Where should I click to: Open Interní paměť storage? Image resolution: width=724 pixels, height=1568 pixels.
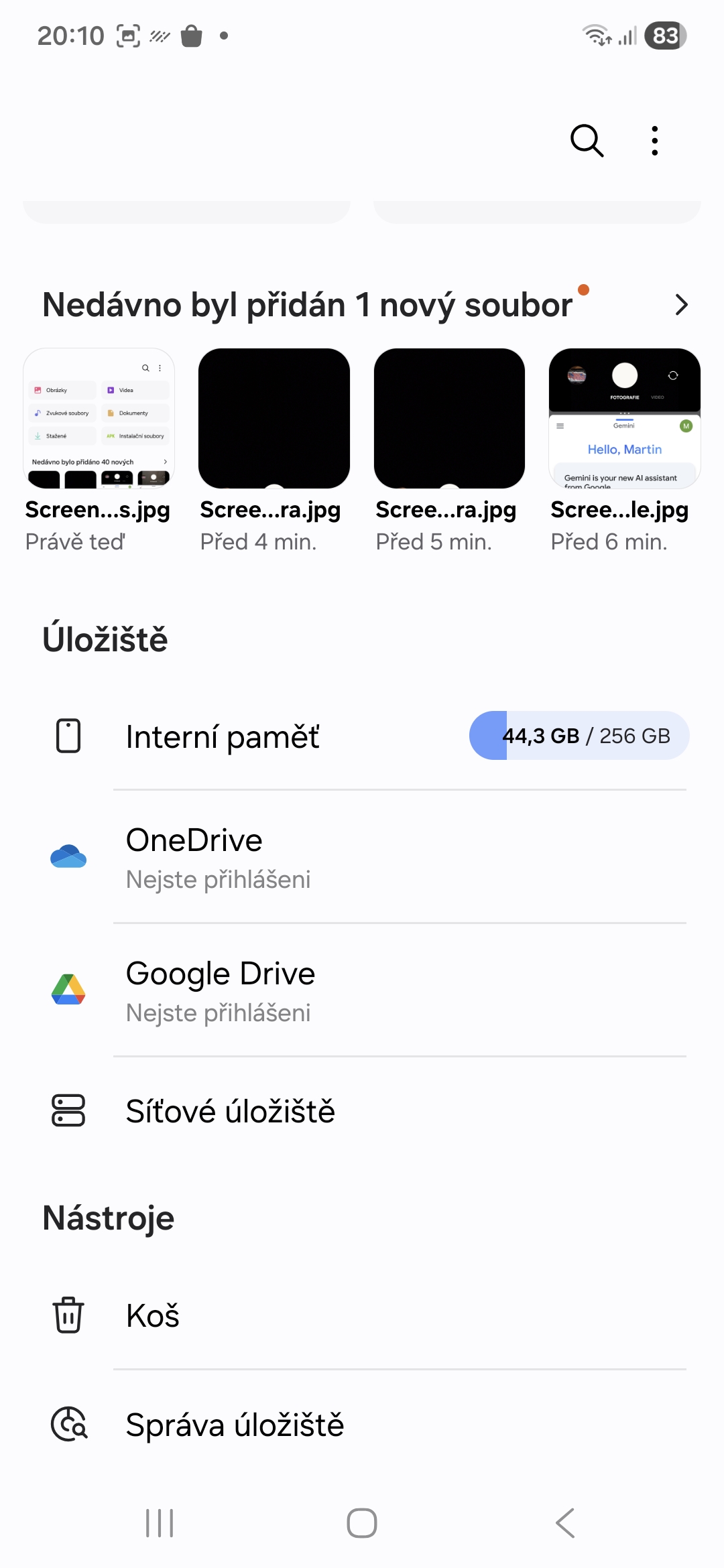tap(362, 736)
